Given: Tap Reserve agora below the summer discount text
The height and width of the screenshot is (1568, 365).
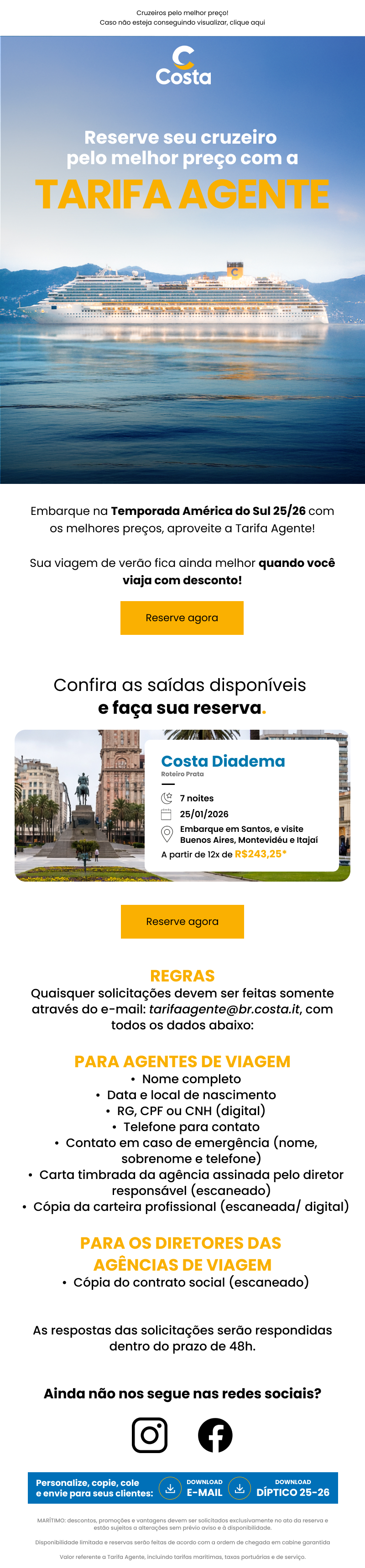Looking at the screenshot, I should (182, 618).
